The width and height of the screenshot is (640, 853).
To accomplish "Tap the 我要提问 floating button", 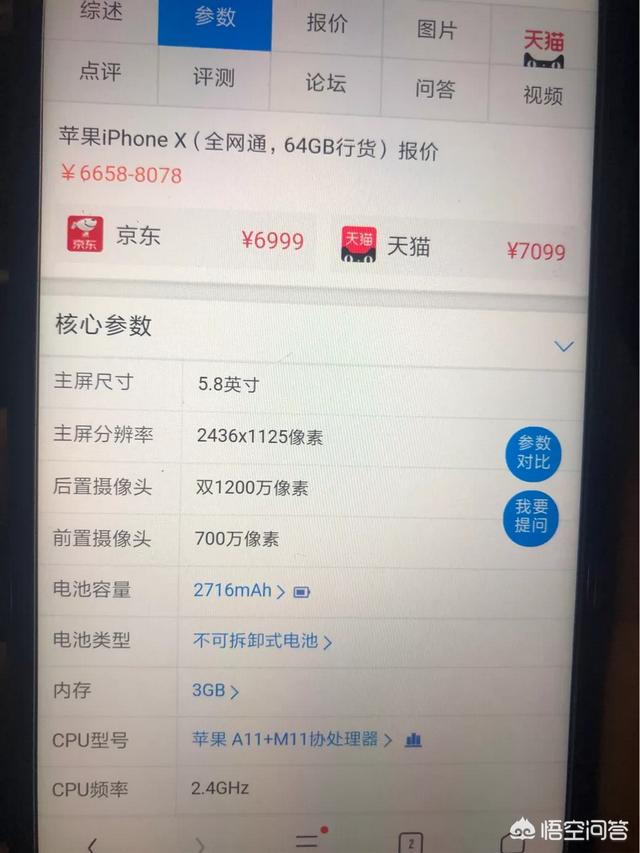I will (x=531, y=517).
